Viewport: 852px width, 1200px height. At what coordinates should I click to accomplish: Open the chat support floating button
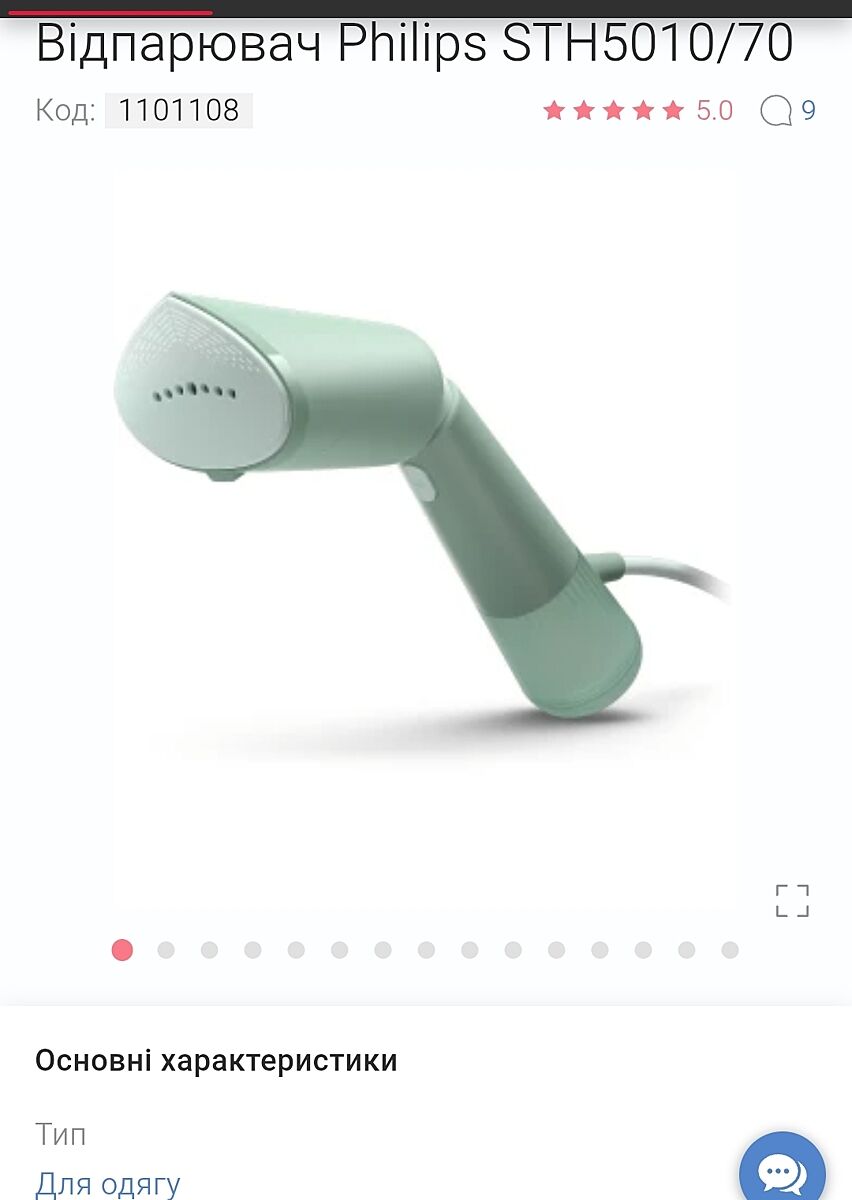pyautogui.click(x=782, y=1172)
